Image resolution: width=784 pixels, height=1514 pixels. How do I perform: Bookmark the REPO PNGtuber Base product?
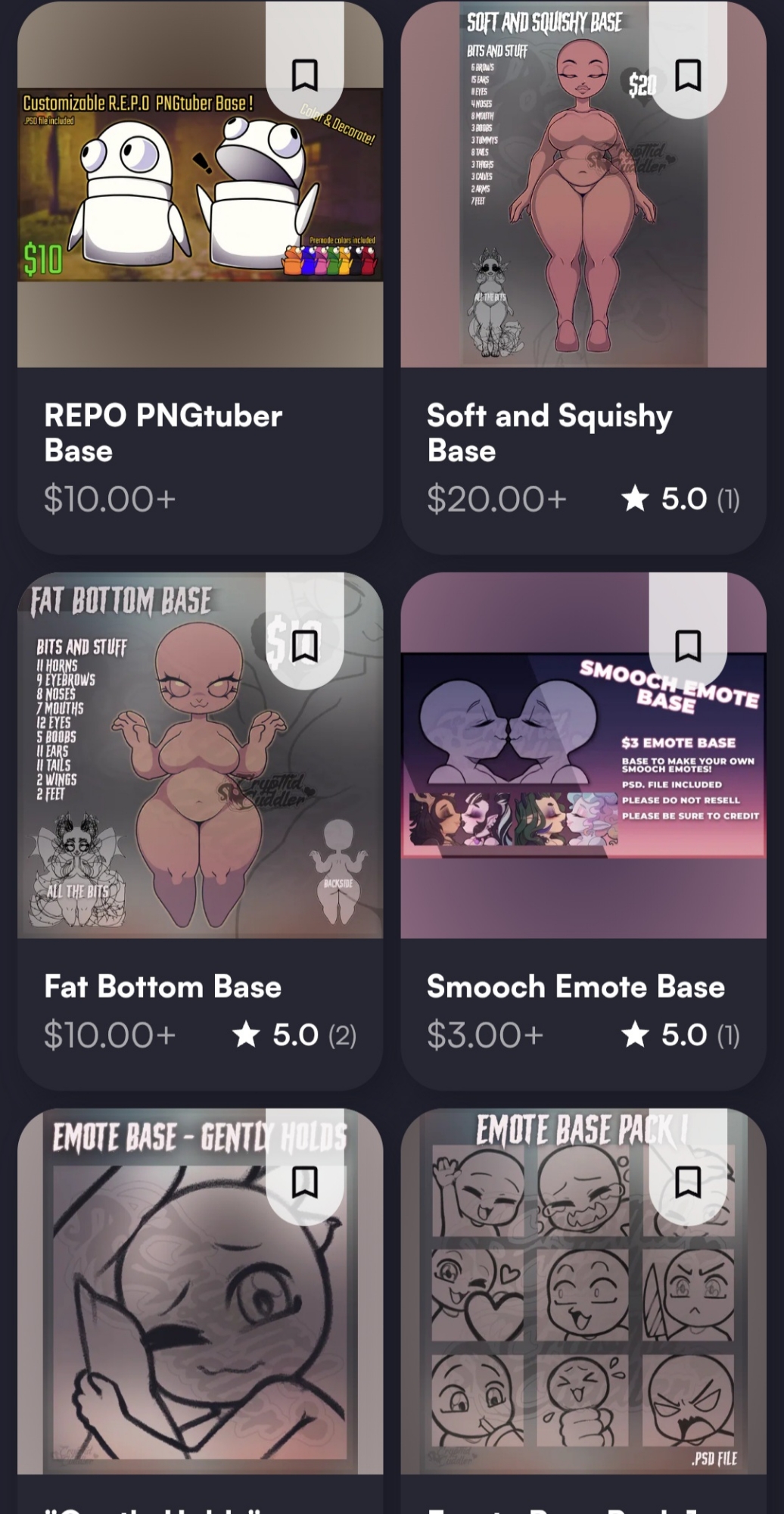pyautogui.click(x=304, y=75)
